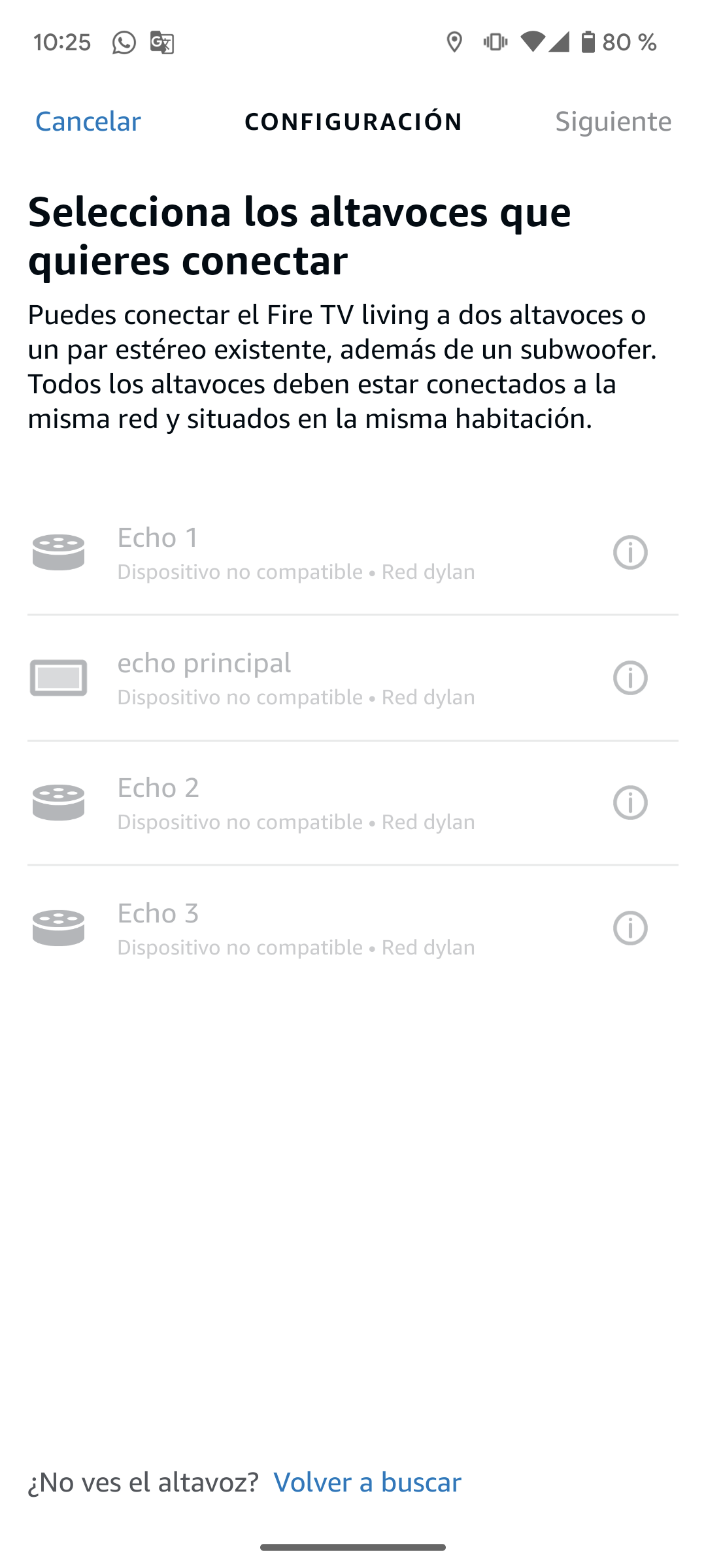The width and height of the screenshot is (706, 1568).
Task: Open info icon for Echo 1
Action: coord(630,553)
